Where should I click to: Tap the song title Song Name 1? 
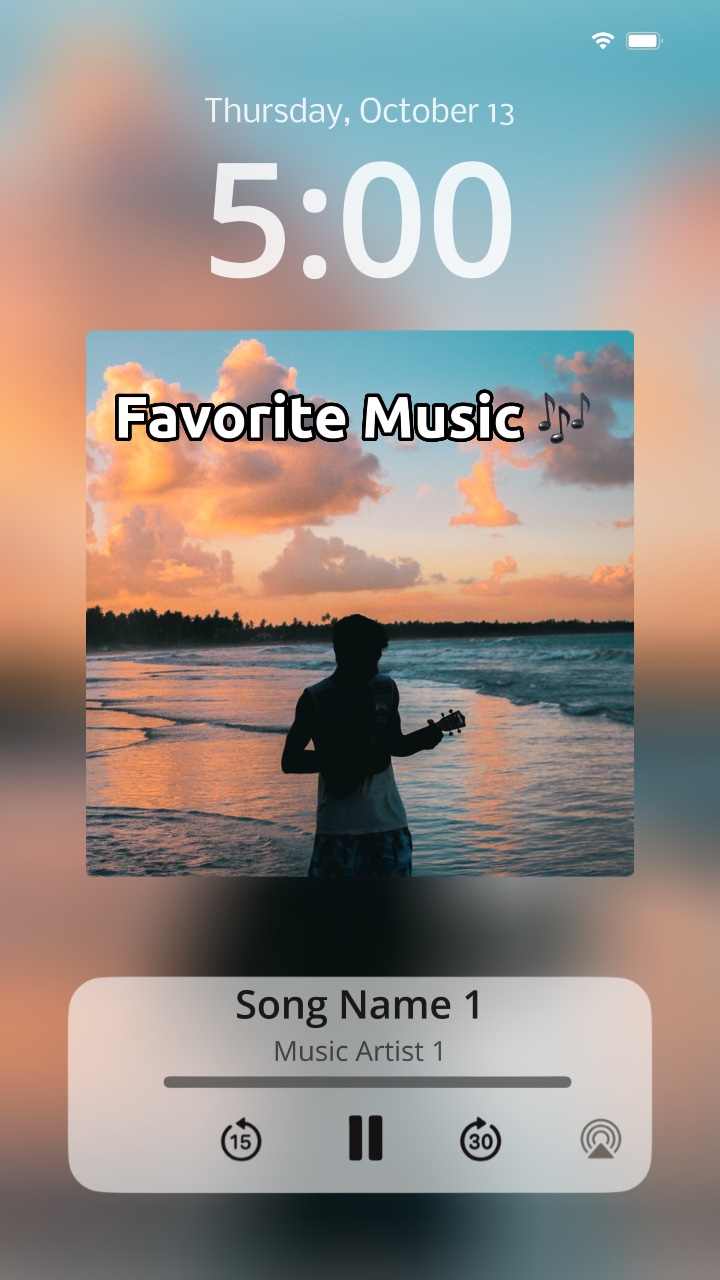click(x=360, y=1005)
